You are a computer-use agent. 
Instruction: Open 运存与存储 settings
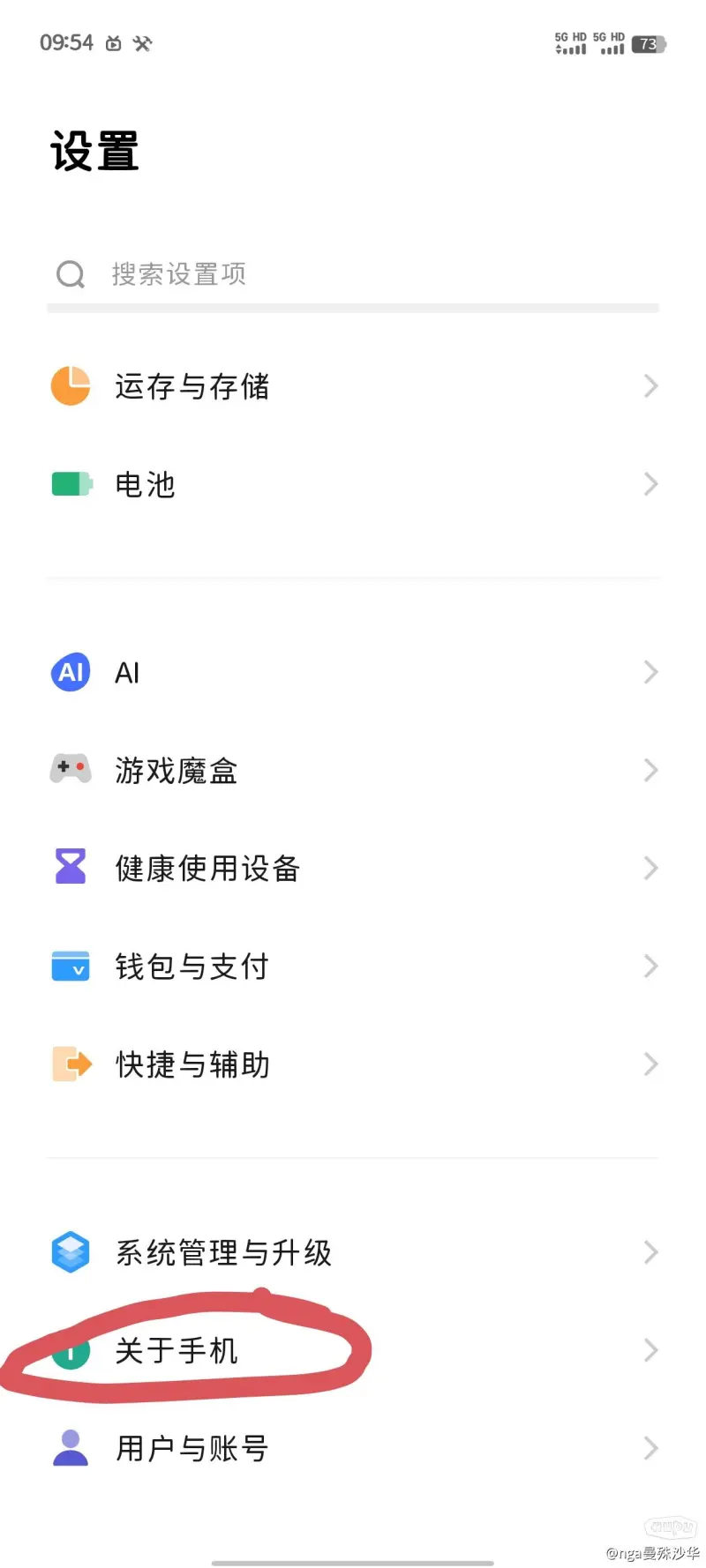click(353, 386)
